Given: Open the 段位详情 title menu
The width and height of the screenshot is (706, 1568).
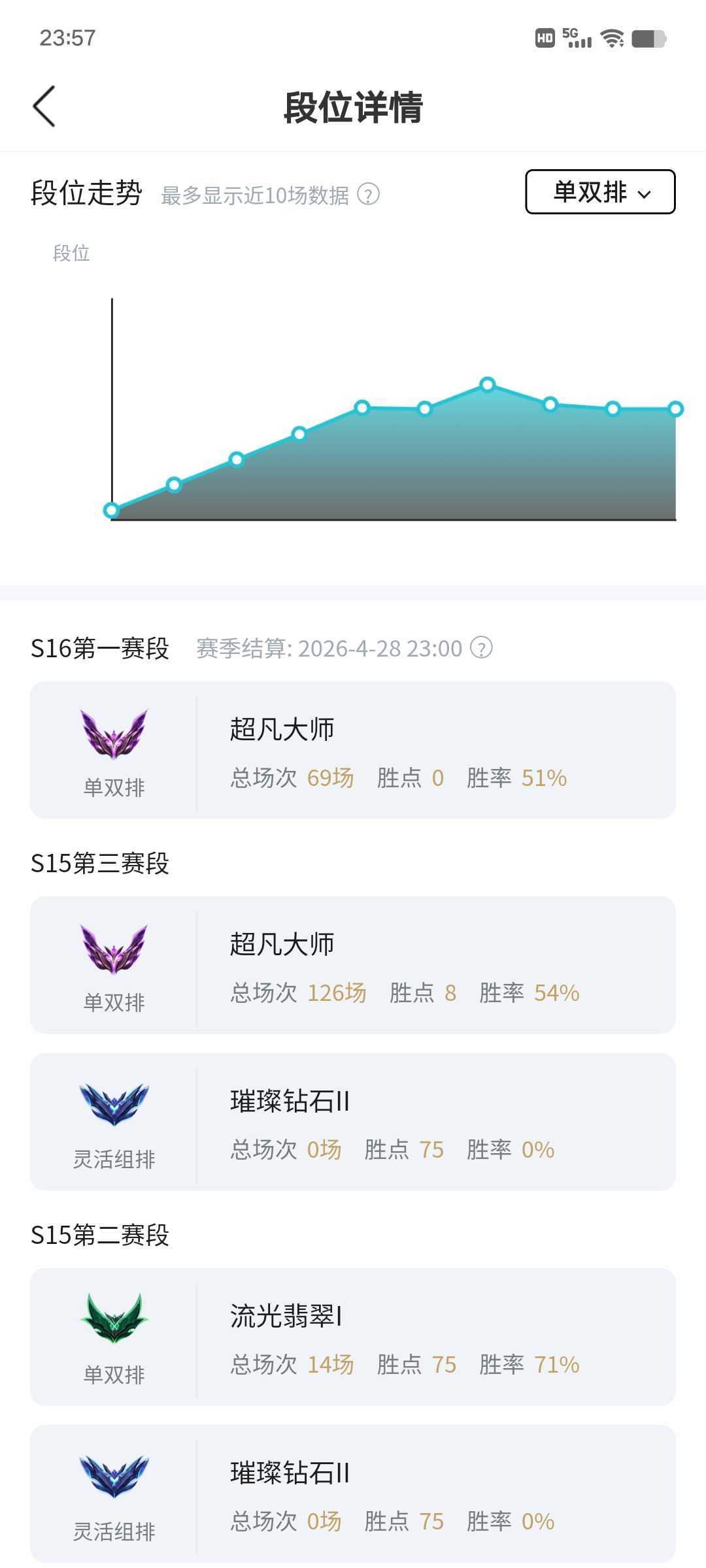Looking at the screenshot, I should [x=353, y=108].
